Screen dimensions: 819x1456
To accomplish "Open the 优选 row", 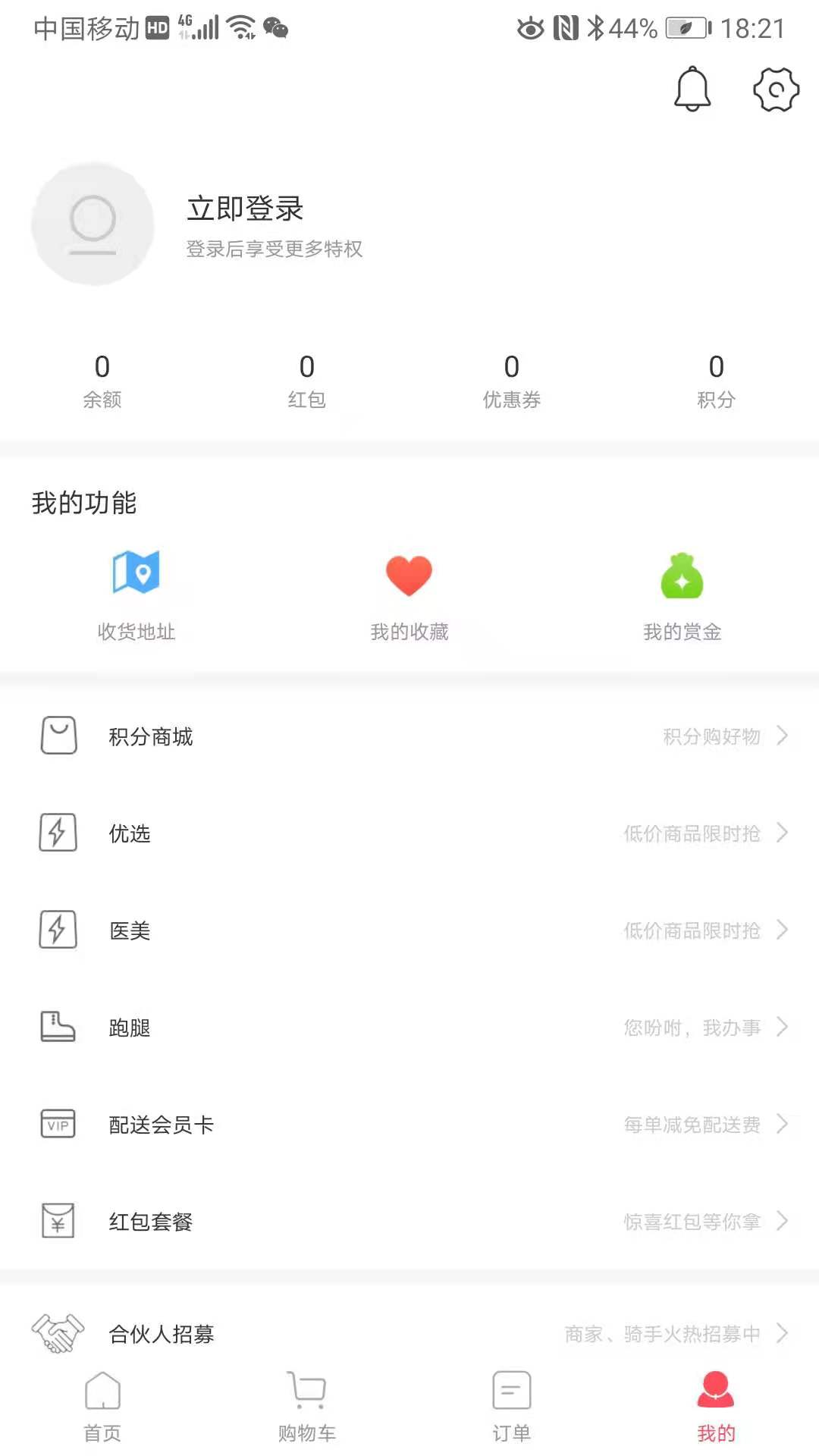I will coord(409,833).
